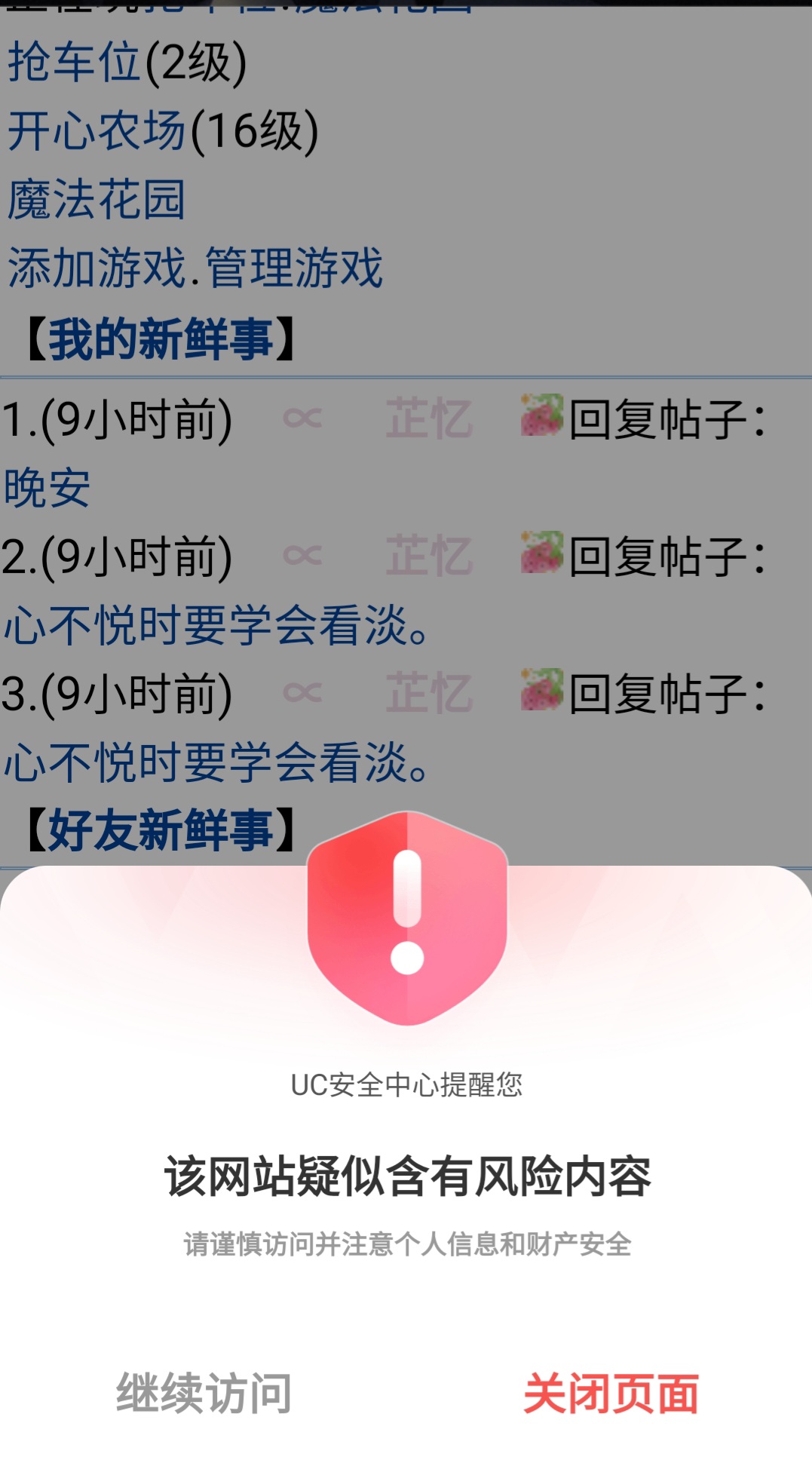This screenshot has width=812, height=1472.
Task: Tap 继续访问 to continue visiting
Action: 204,1394
